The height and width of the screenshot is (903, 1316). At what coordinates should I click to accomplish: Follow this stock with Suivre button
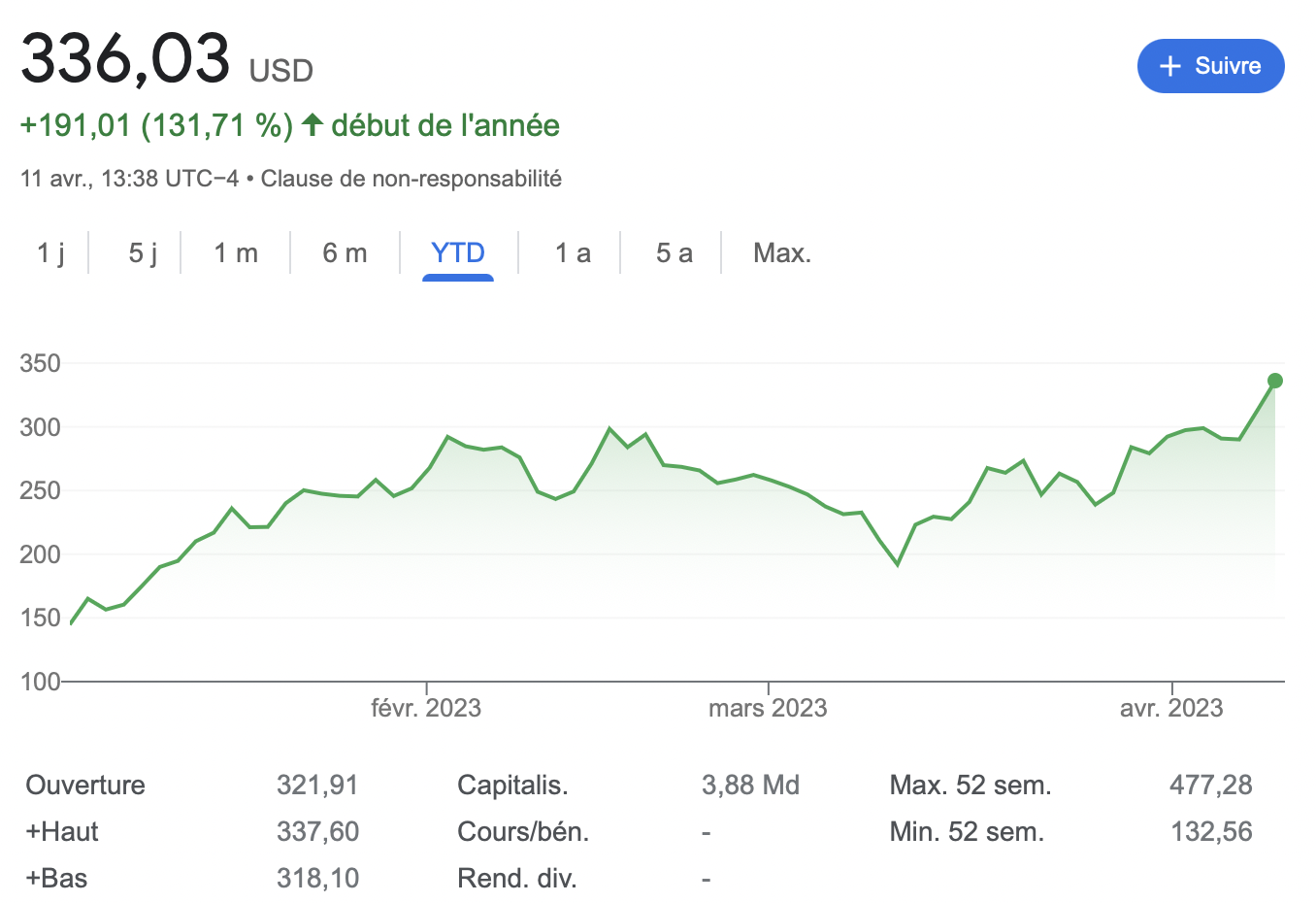click(1210, 66)
